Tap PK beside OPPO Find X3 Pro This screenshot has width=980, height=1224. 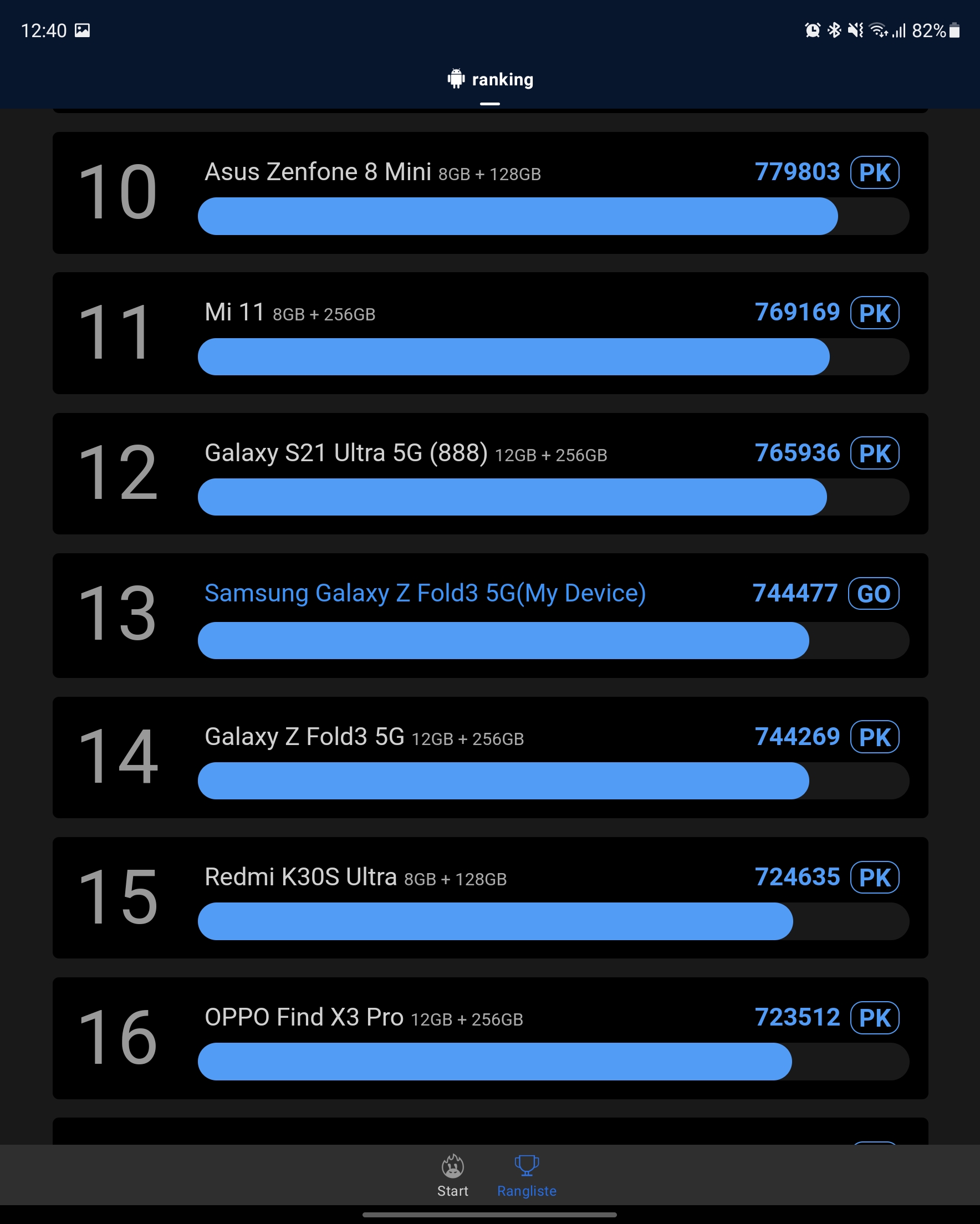tap(874, 1017)
